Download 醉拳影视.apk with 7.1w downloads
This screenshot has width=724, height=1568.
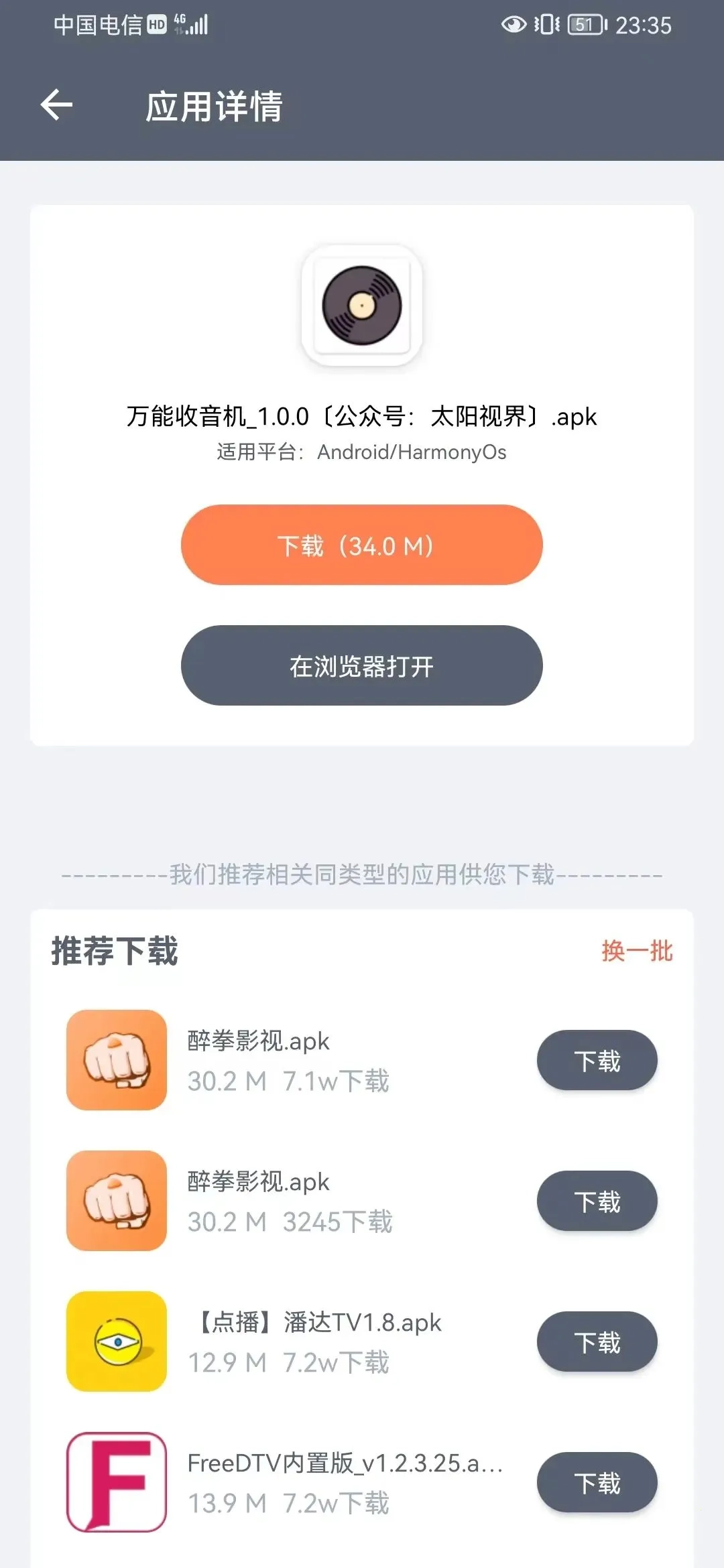tap(597, 1061)
